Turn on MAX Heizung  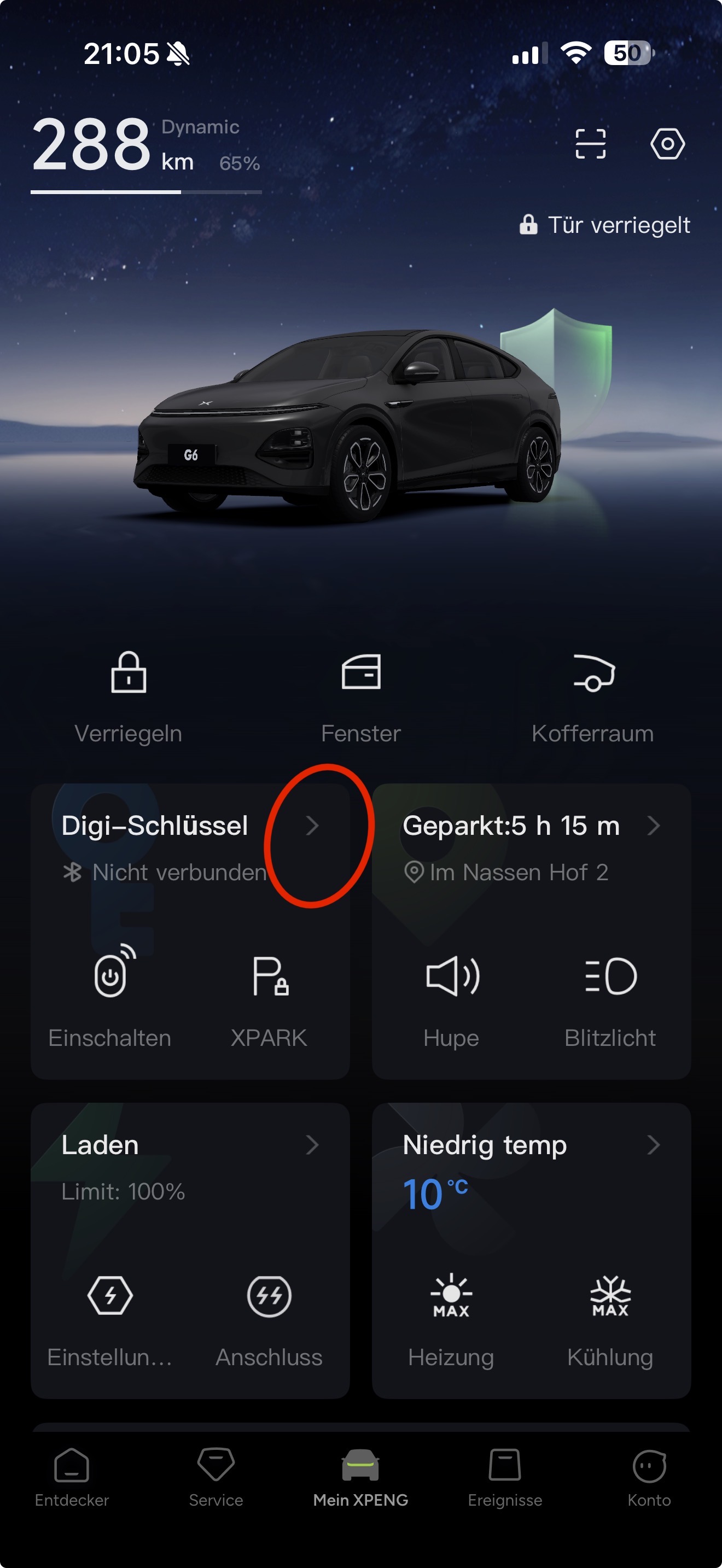click(x=452, y=1315)
